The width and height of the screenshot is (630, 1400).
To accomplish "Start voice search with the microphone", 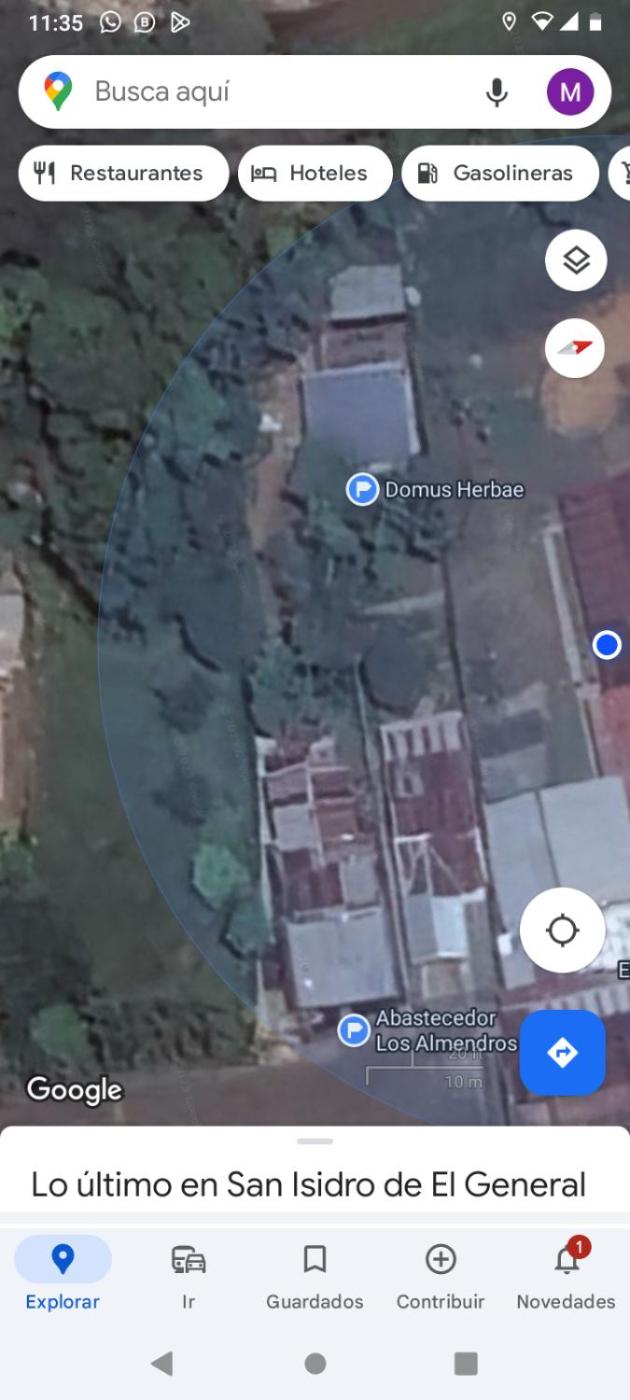I will click(496, 92).
